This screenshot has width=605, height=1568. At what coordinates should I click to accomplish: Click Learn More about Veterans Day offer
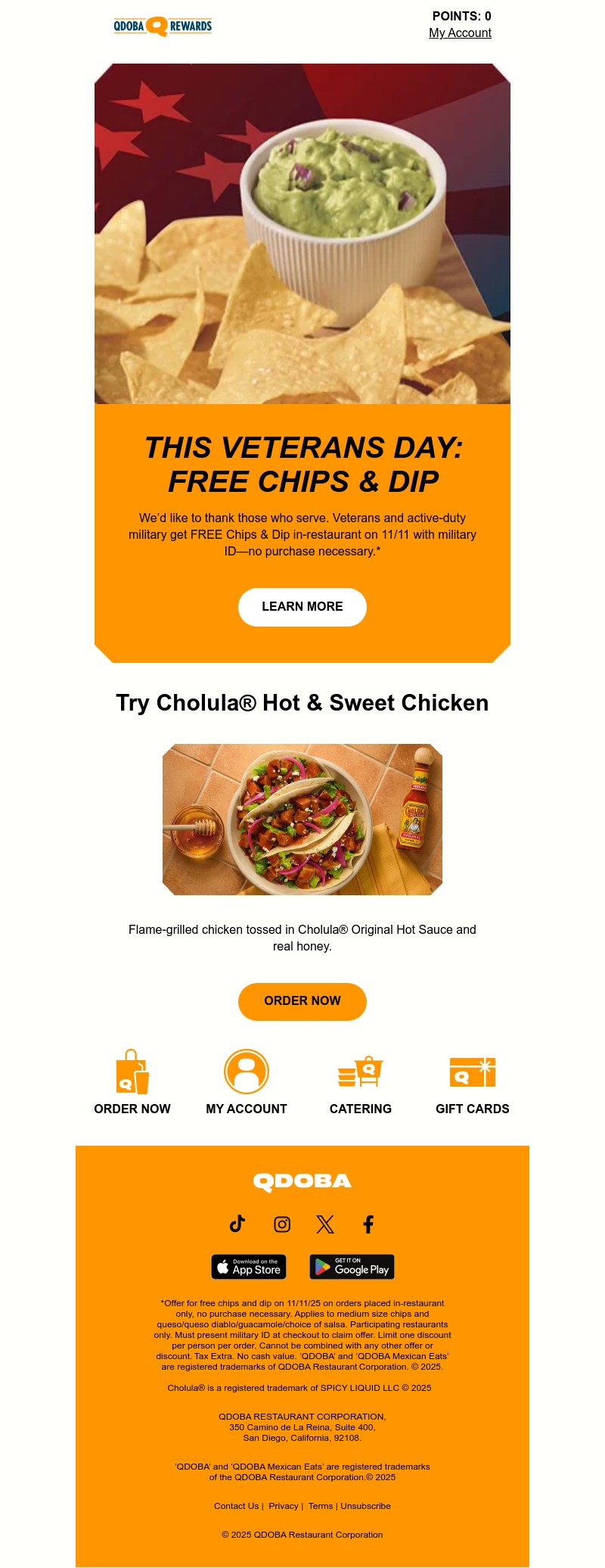pyautogui.click(x=302, y=607)
